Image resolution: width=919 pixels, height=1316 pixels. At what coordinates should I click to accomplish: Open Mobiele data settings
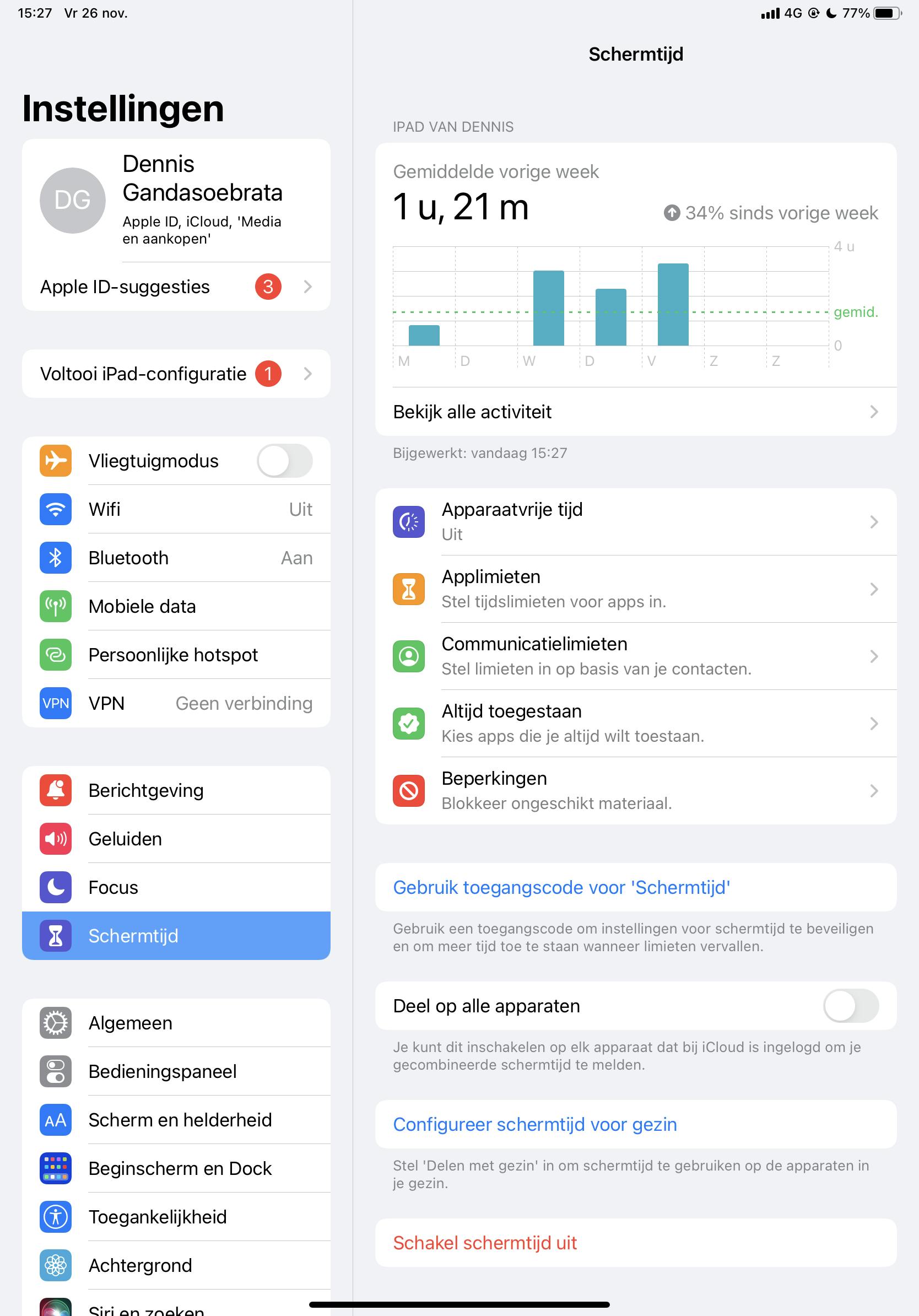tap(176, 606)
